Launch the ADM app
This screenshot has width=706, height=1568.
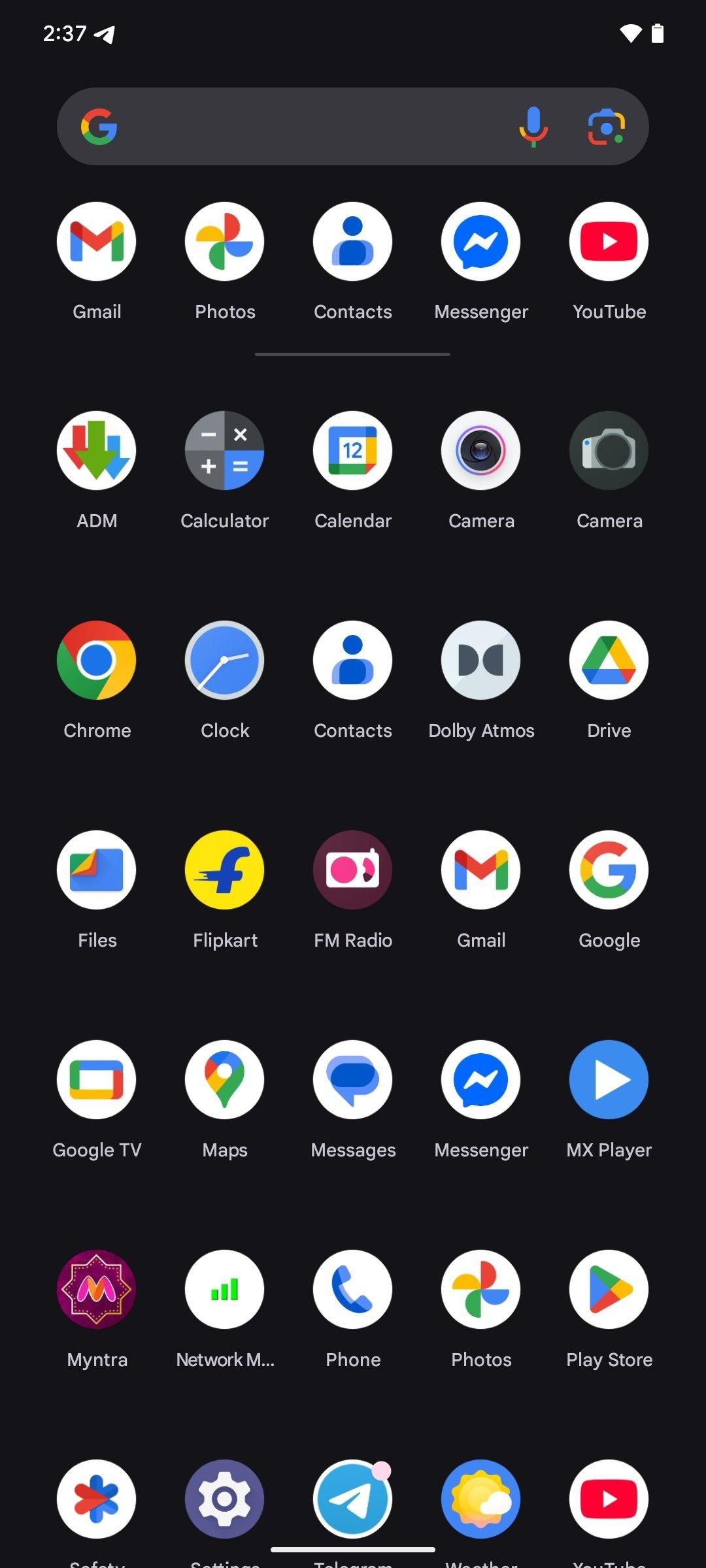[x=97, y=451]
